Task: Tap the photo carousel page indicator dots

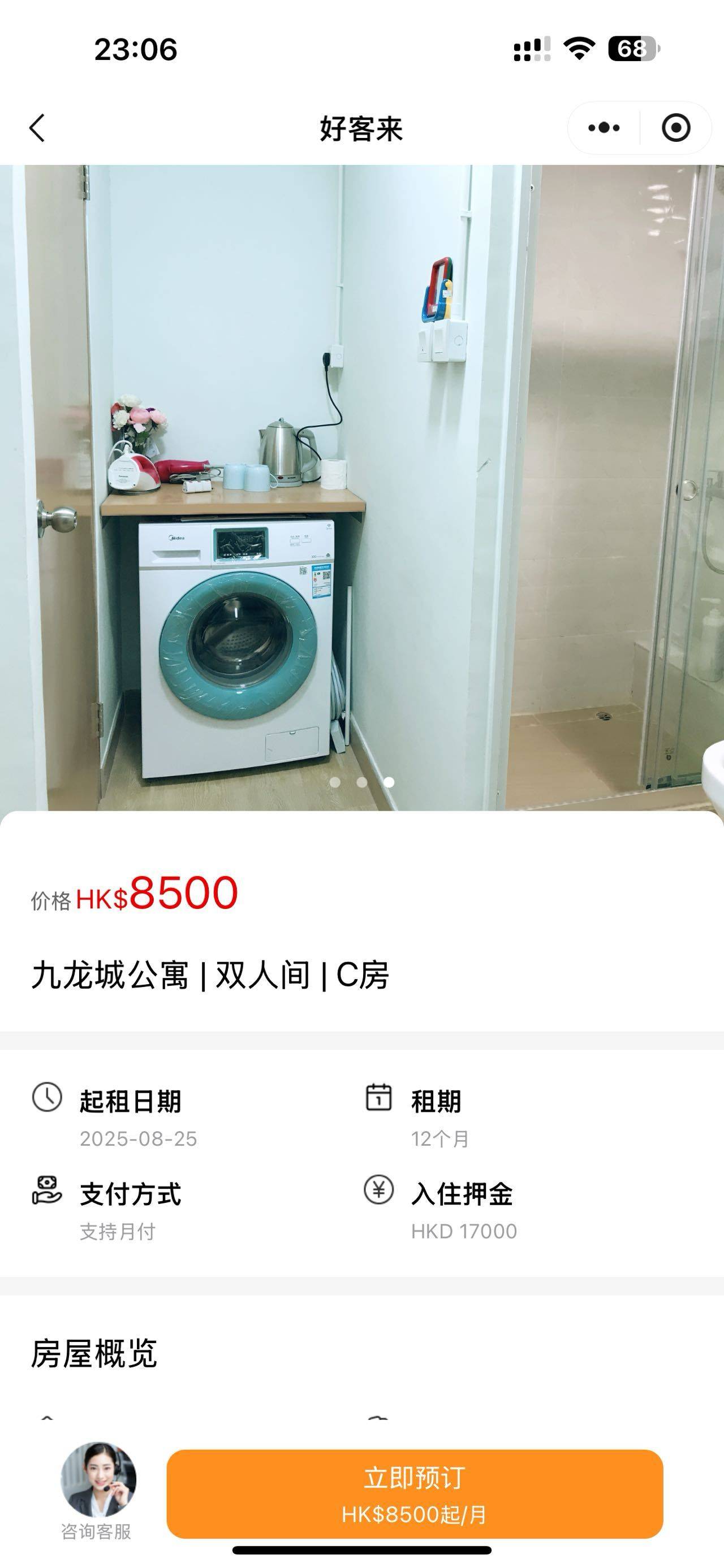Action: tap(361, 782)
